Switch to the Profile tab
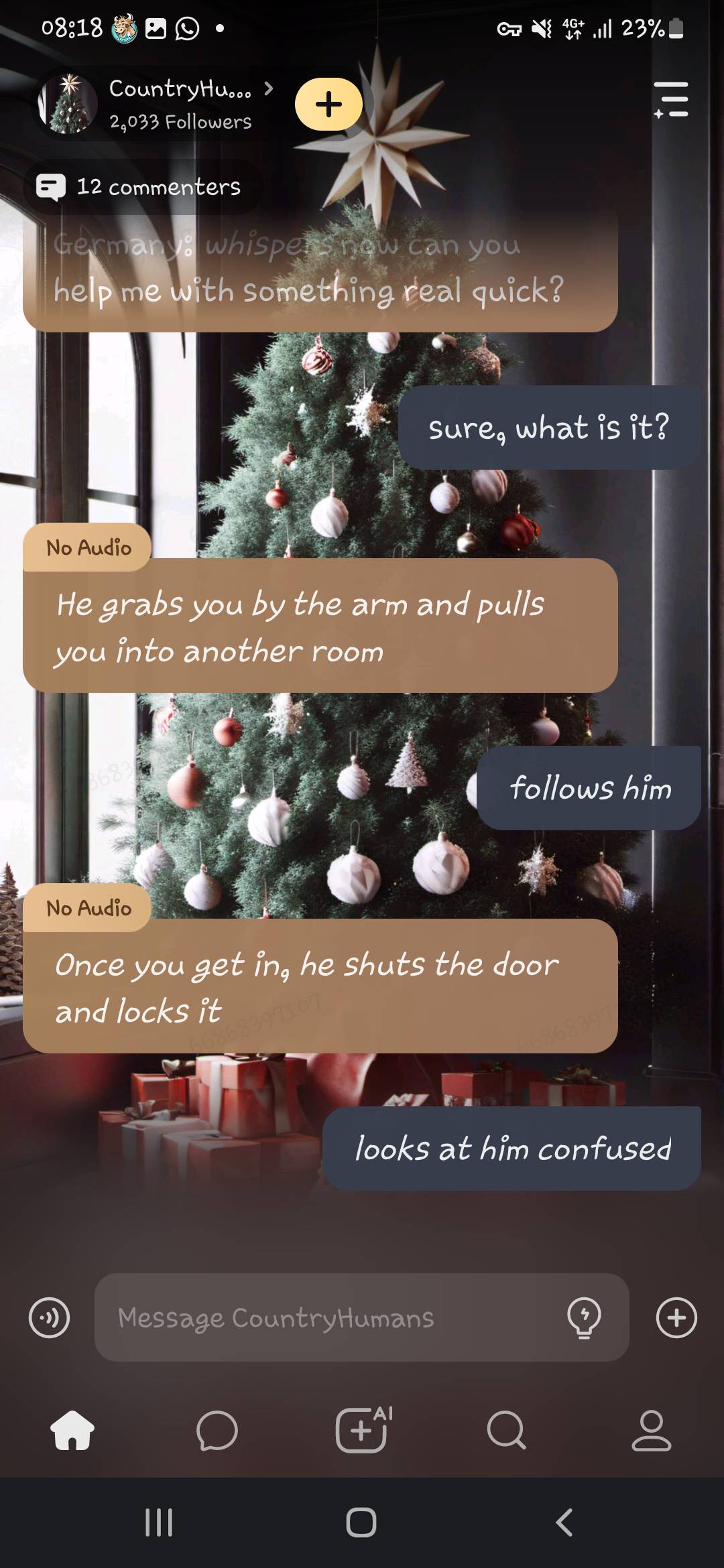 click(x=651, y=1430)
